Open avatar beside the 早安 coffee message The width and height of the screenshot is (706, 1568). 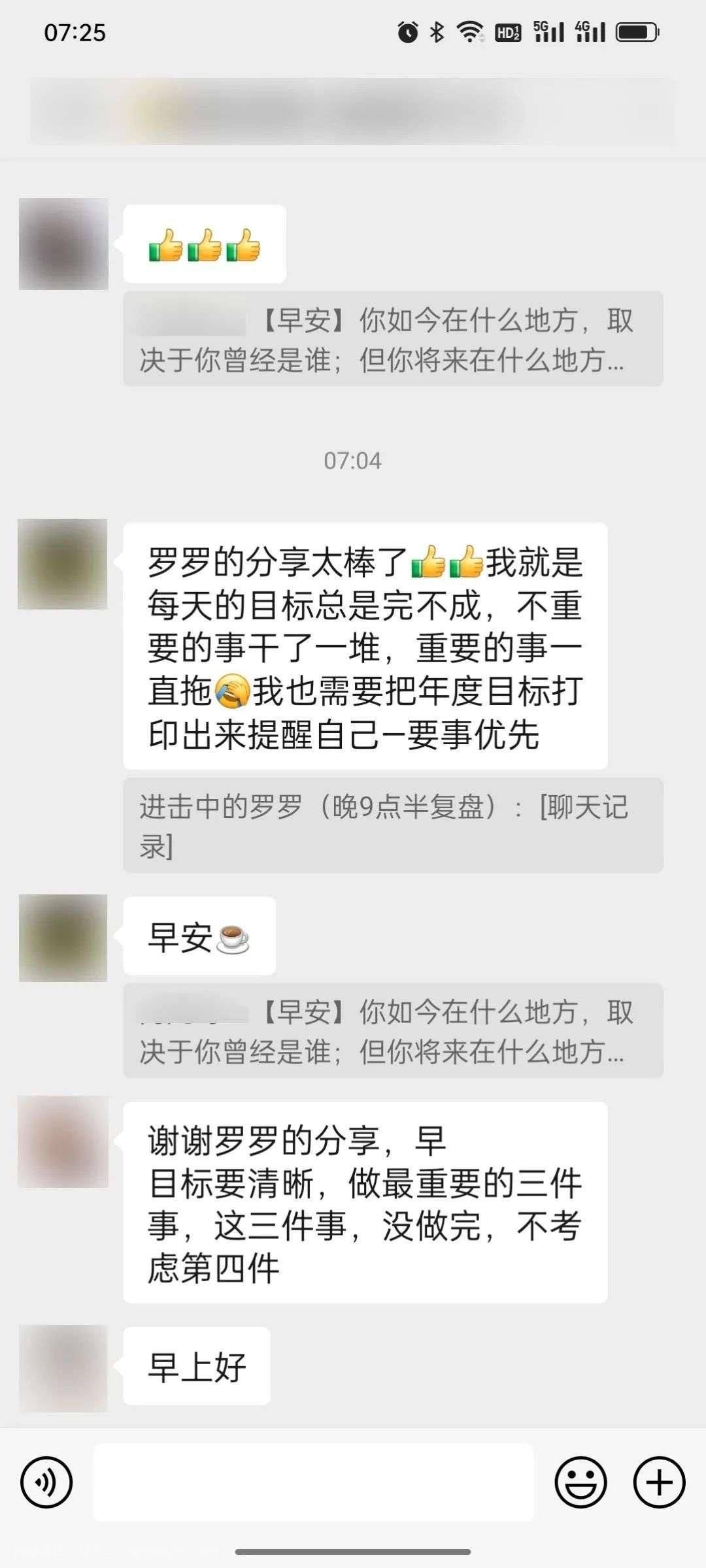click(63, 938)
